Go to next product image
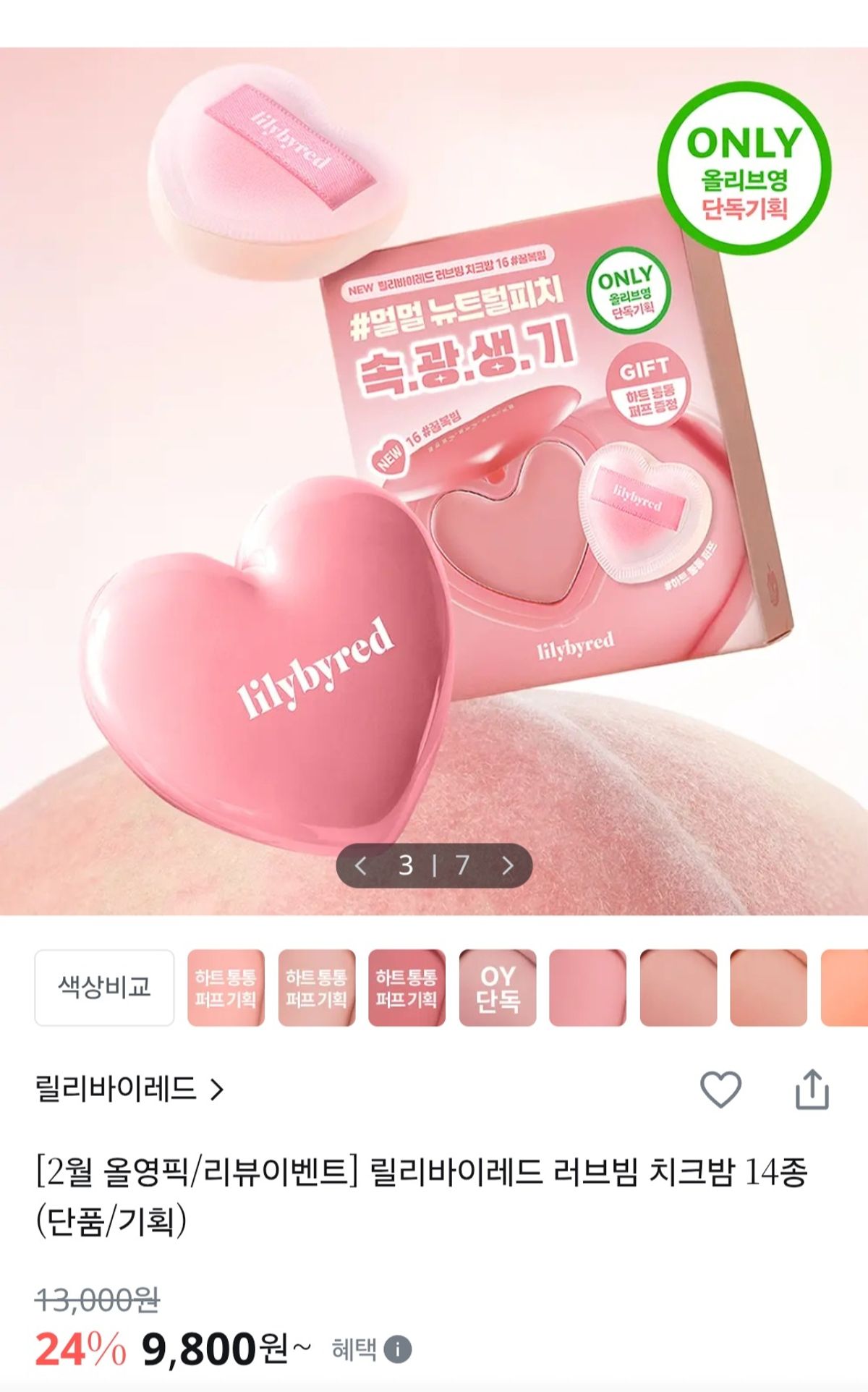 click(x=508, y=865)
